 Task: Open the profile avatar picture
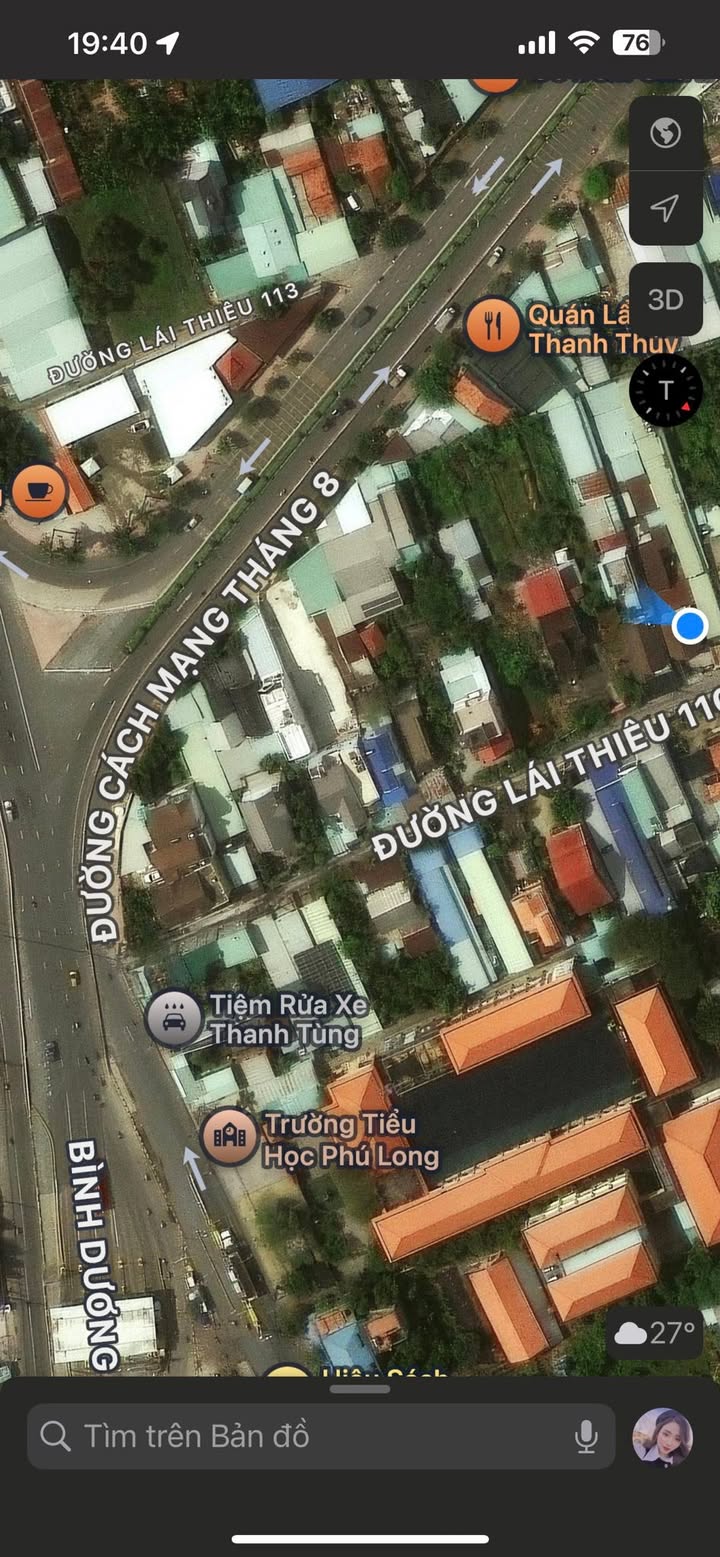(662, 1437)
